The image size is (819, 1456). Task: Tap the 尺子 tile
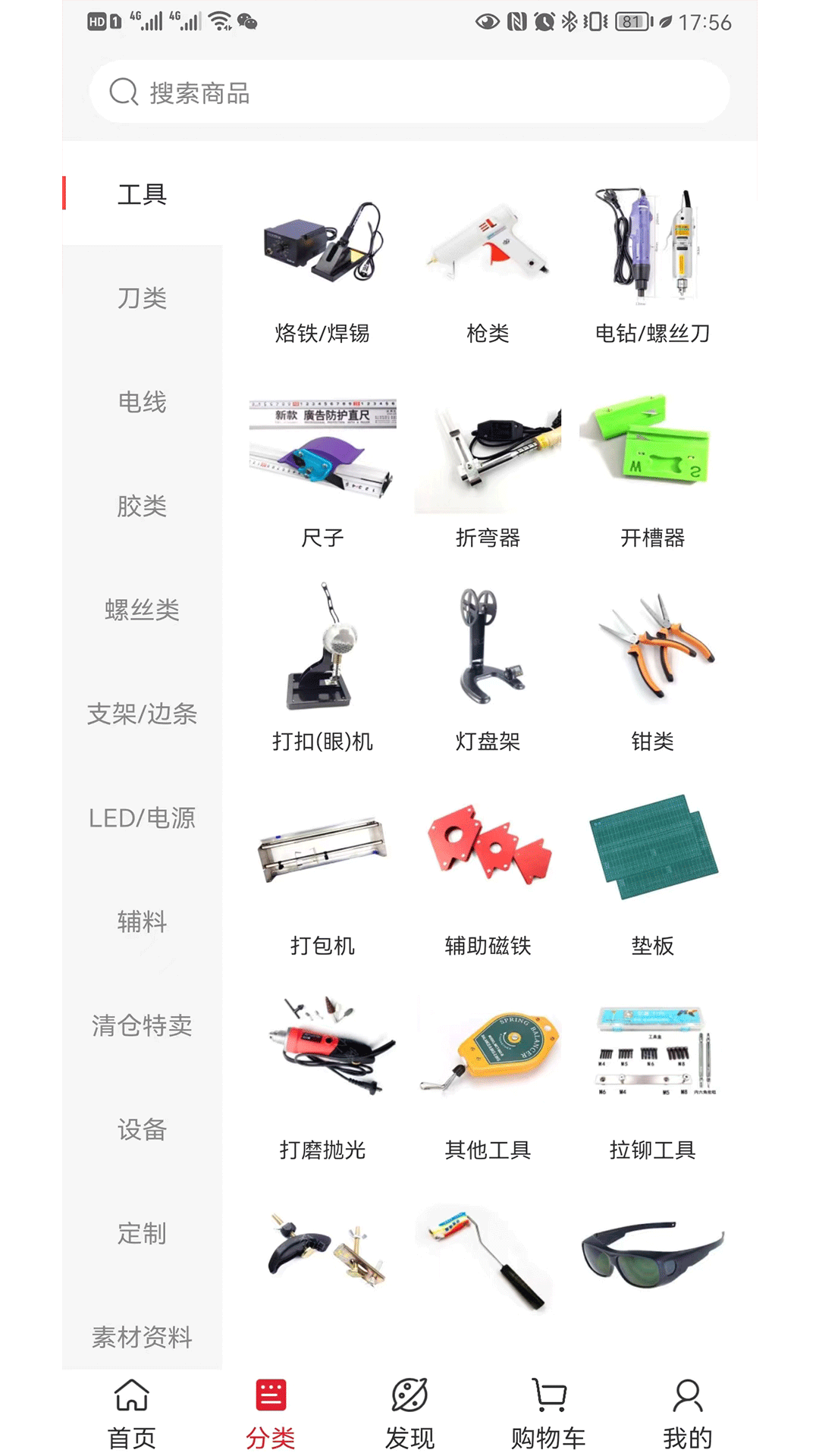tap(322, 470)
